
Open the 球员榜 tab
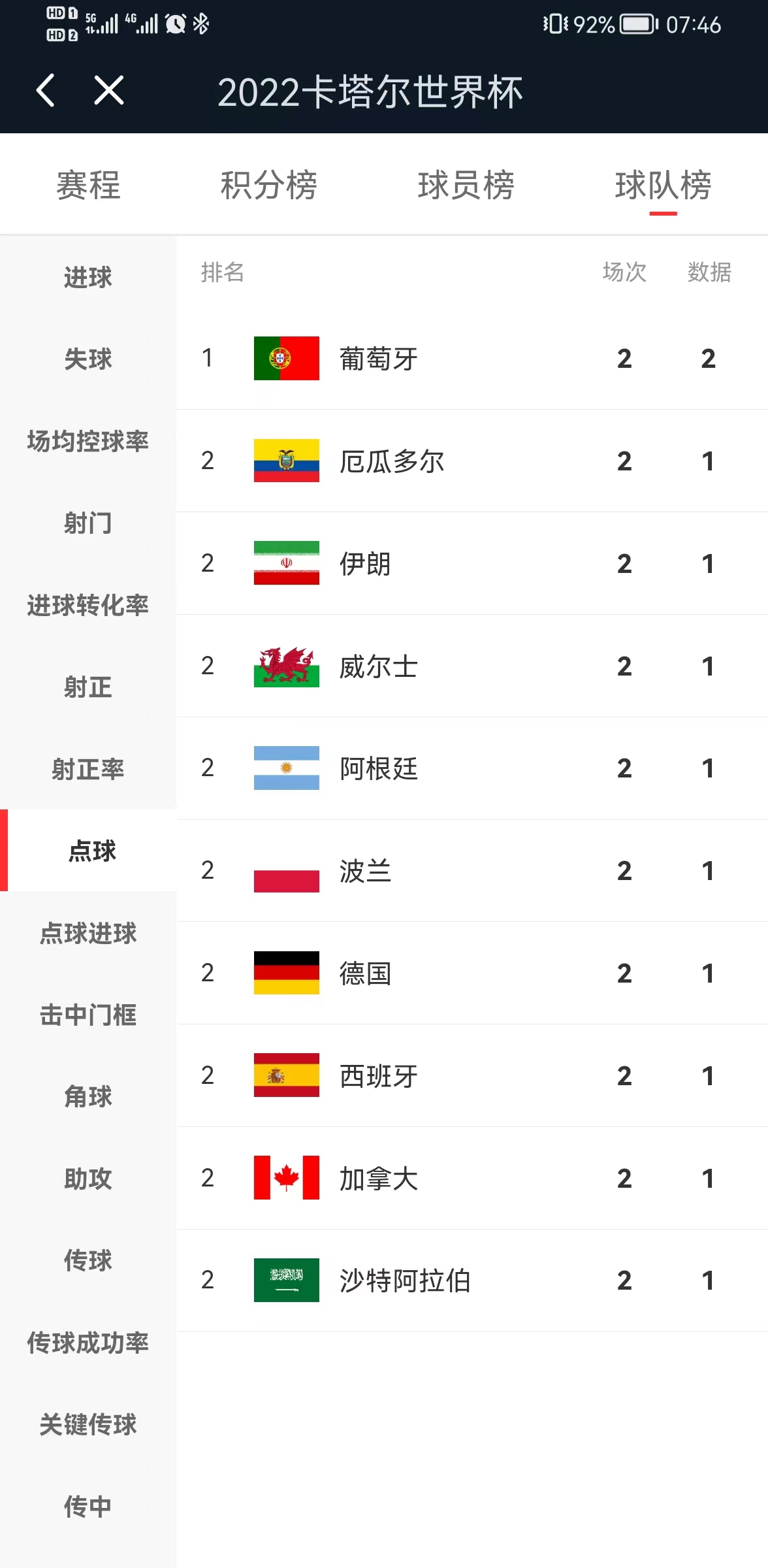coord(466,185)
